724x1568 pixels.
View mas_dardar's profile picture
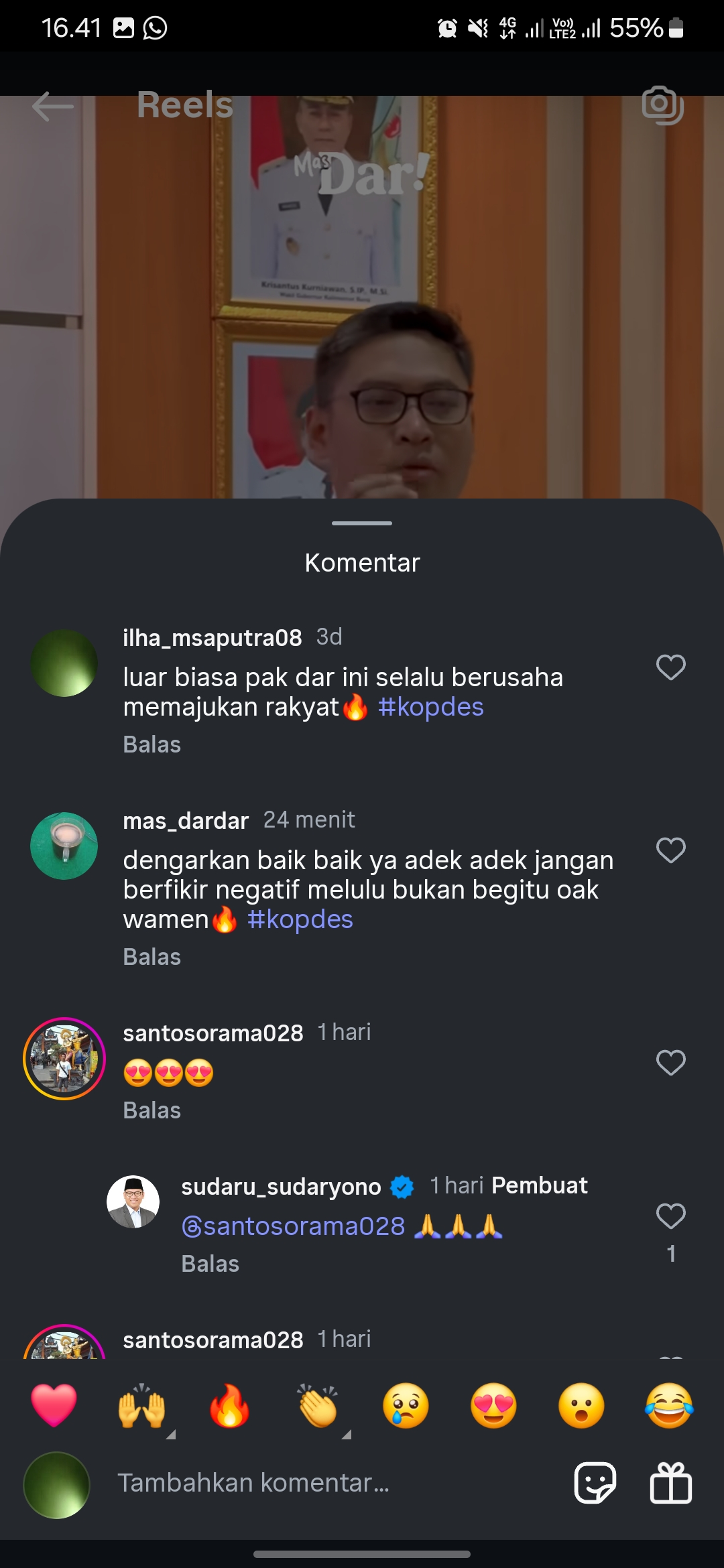click(x=64, y=846)
